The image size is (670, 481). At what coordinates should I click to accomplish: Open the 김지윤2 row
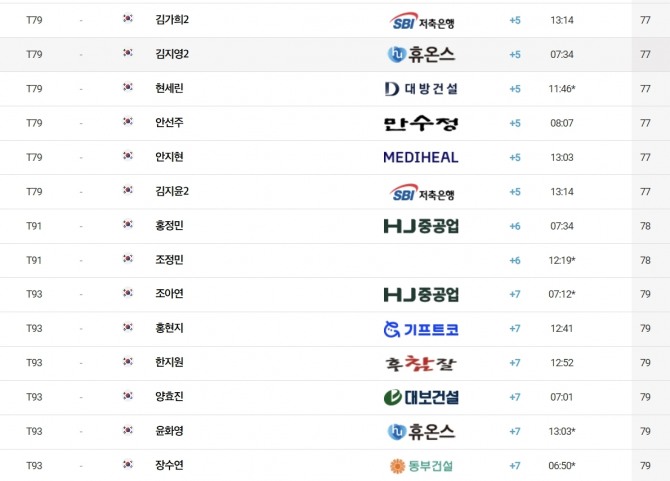(x=335, y=192)
